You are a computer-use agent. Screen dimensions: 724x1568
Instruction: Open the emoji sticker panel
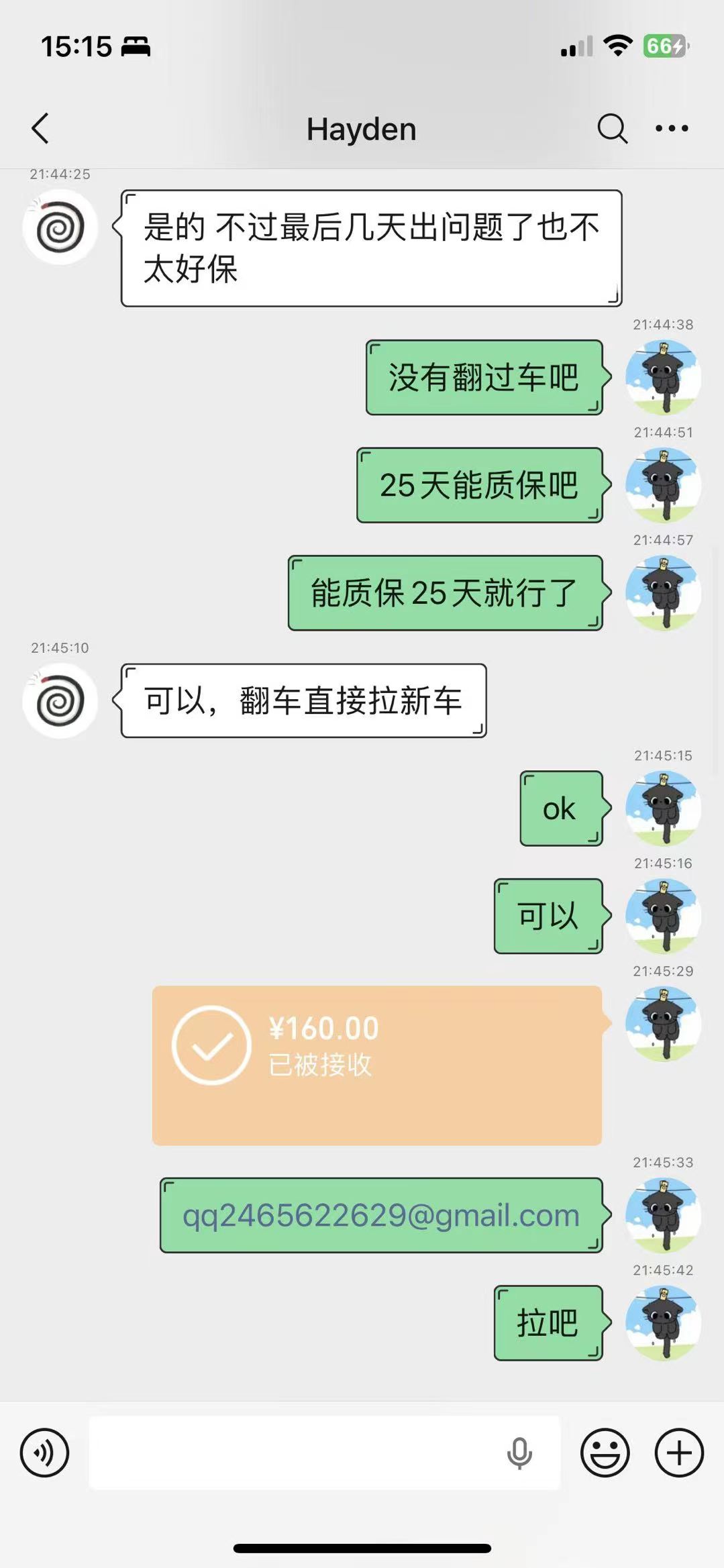(x=605, y=1453)
